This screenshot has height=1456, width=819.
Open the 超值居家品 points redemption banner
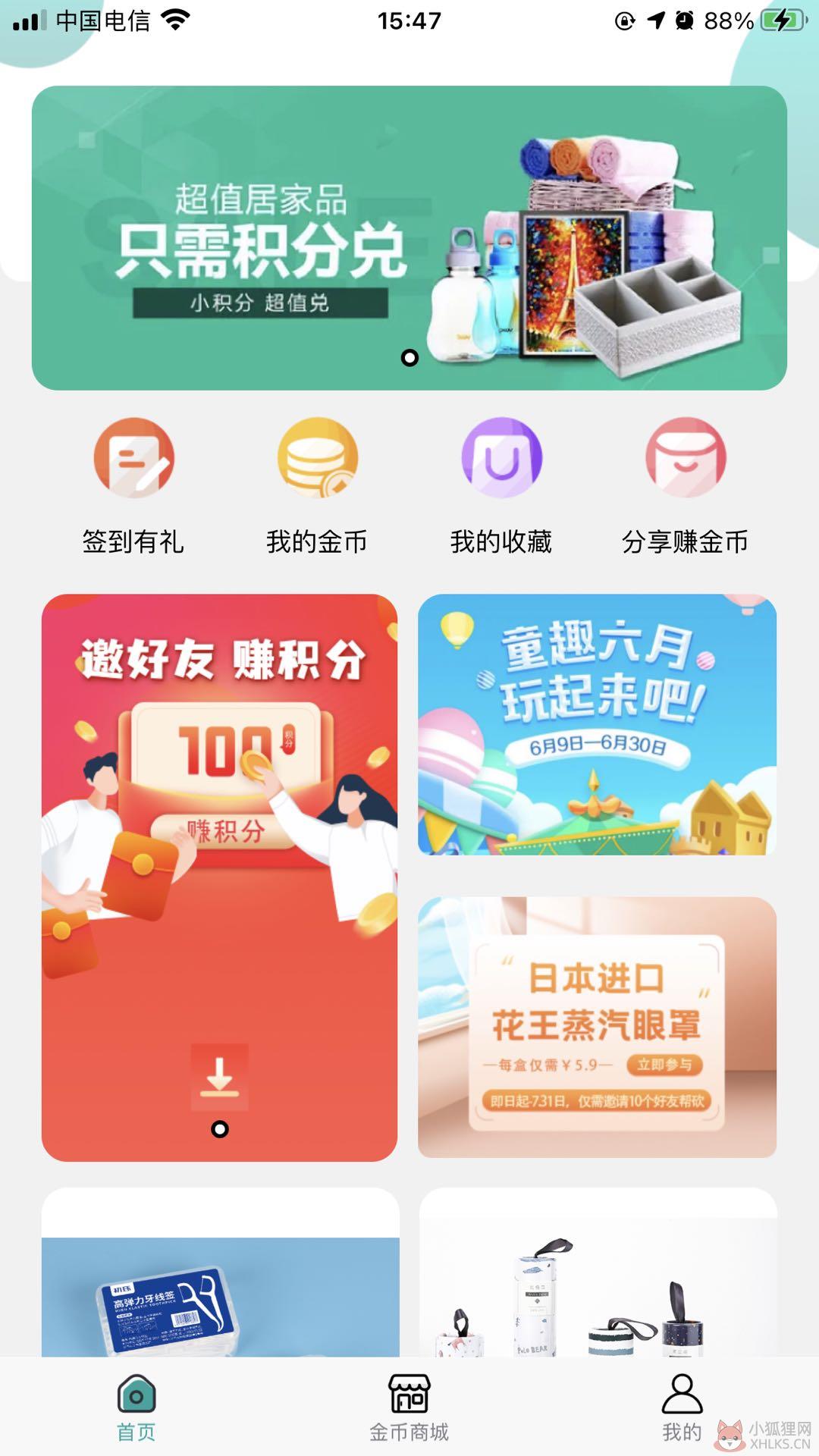coord(409,238)
